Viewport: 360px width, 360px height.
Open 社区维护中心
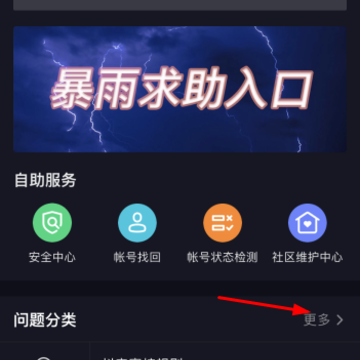click(307, 233)
